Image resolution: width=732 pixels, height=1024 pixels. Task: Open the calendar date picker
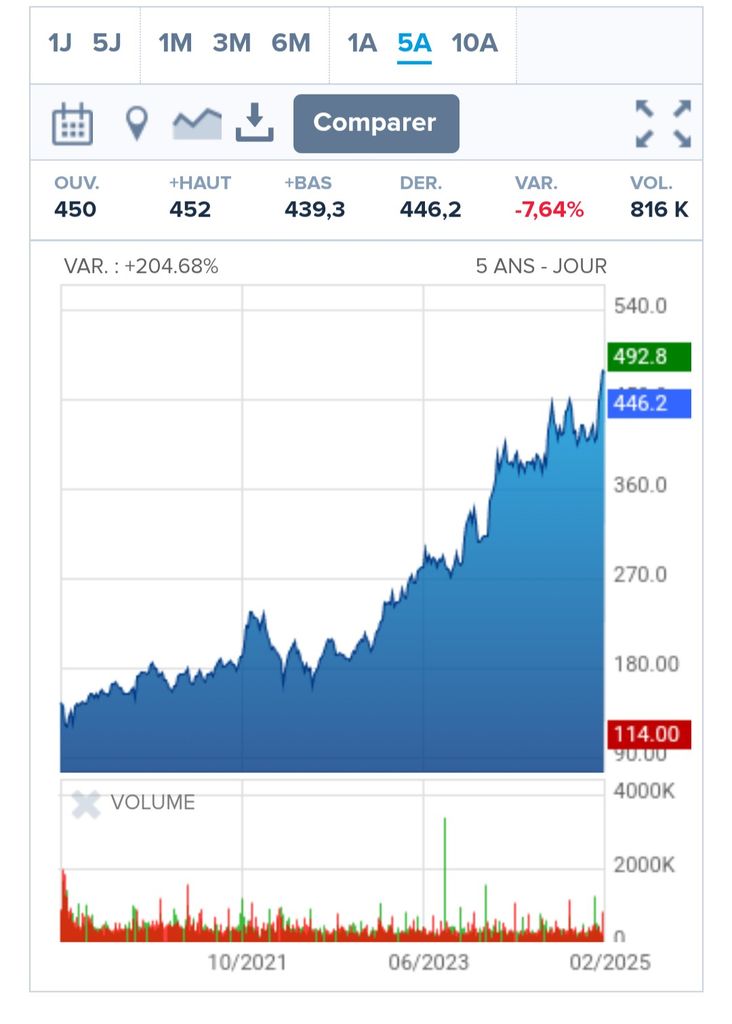pos(72,124)
